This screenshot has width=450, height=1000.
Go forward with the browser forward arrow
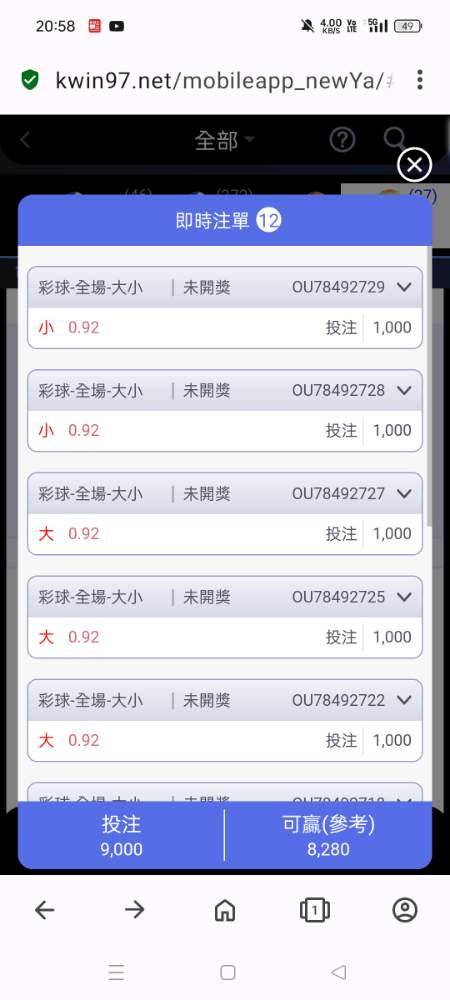pos(134,910)
